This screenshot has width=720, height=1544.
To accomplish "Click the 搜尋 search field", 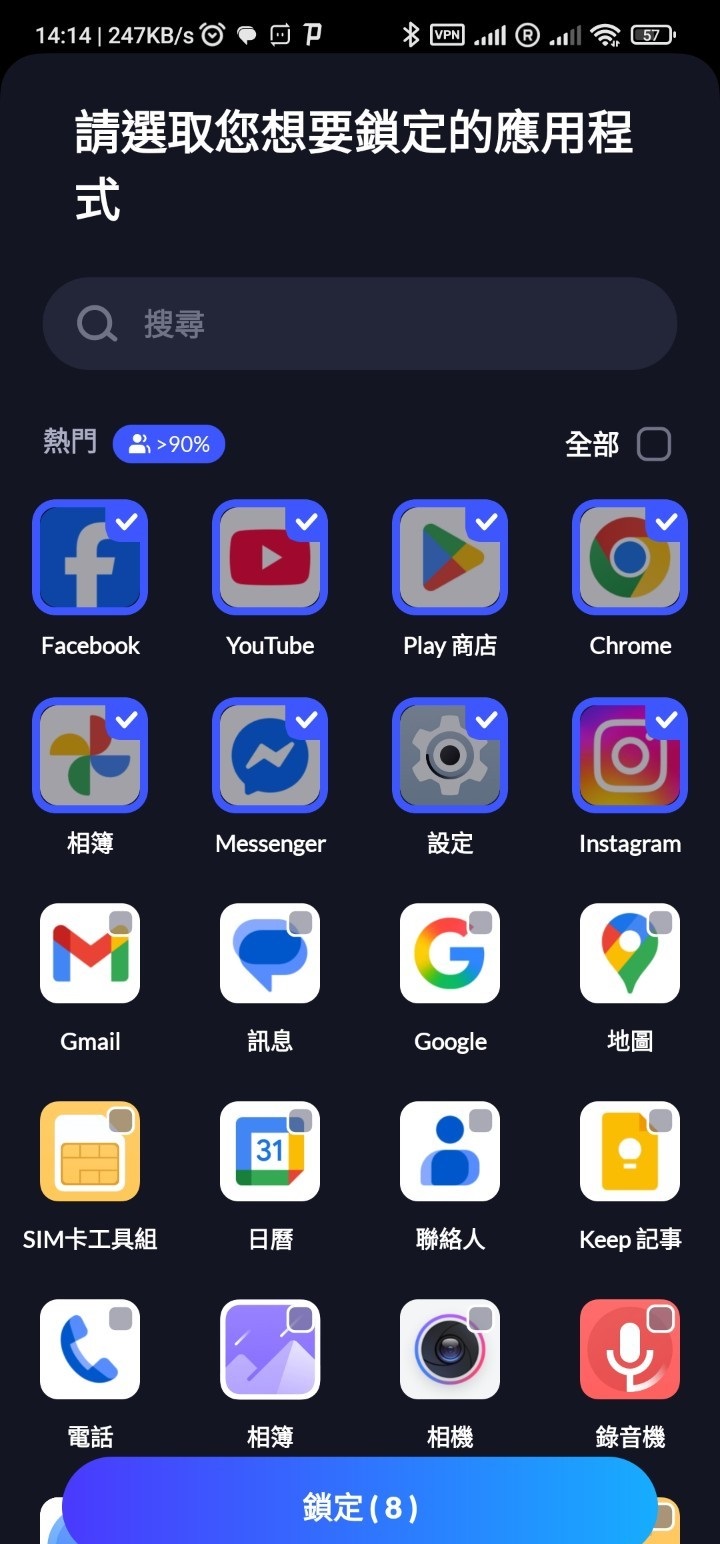I will pos(360,323).
